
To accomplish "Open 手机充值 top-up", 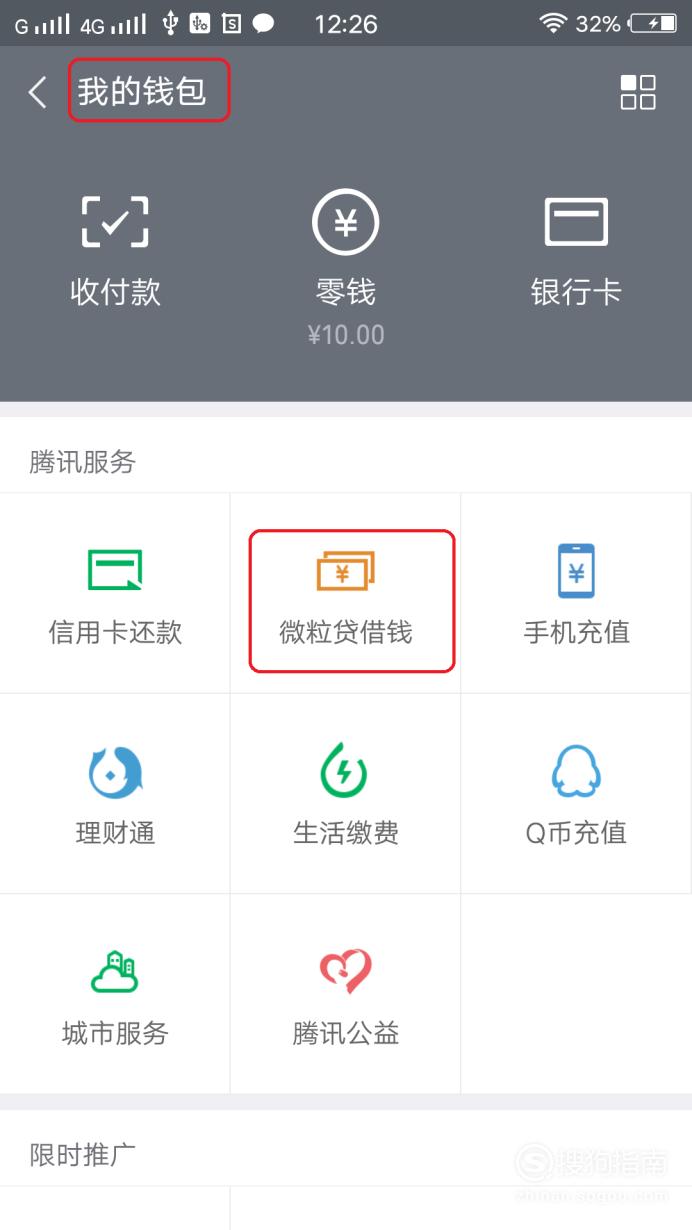I will 576,593.
